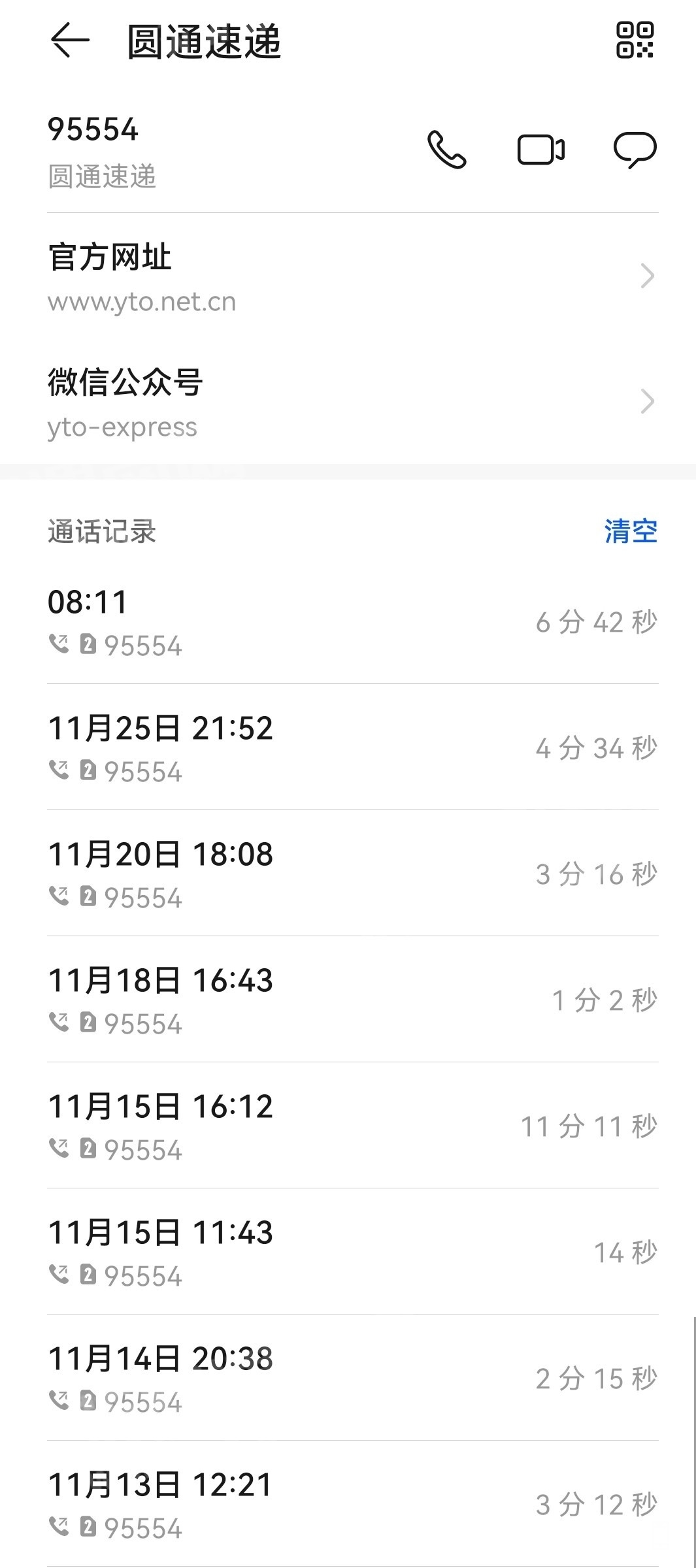Select the 11月18日 16:43 call entry

click(x=327, y=998)
